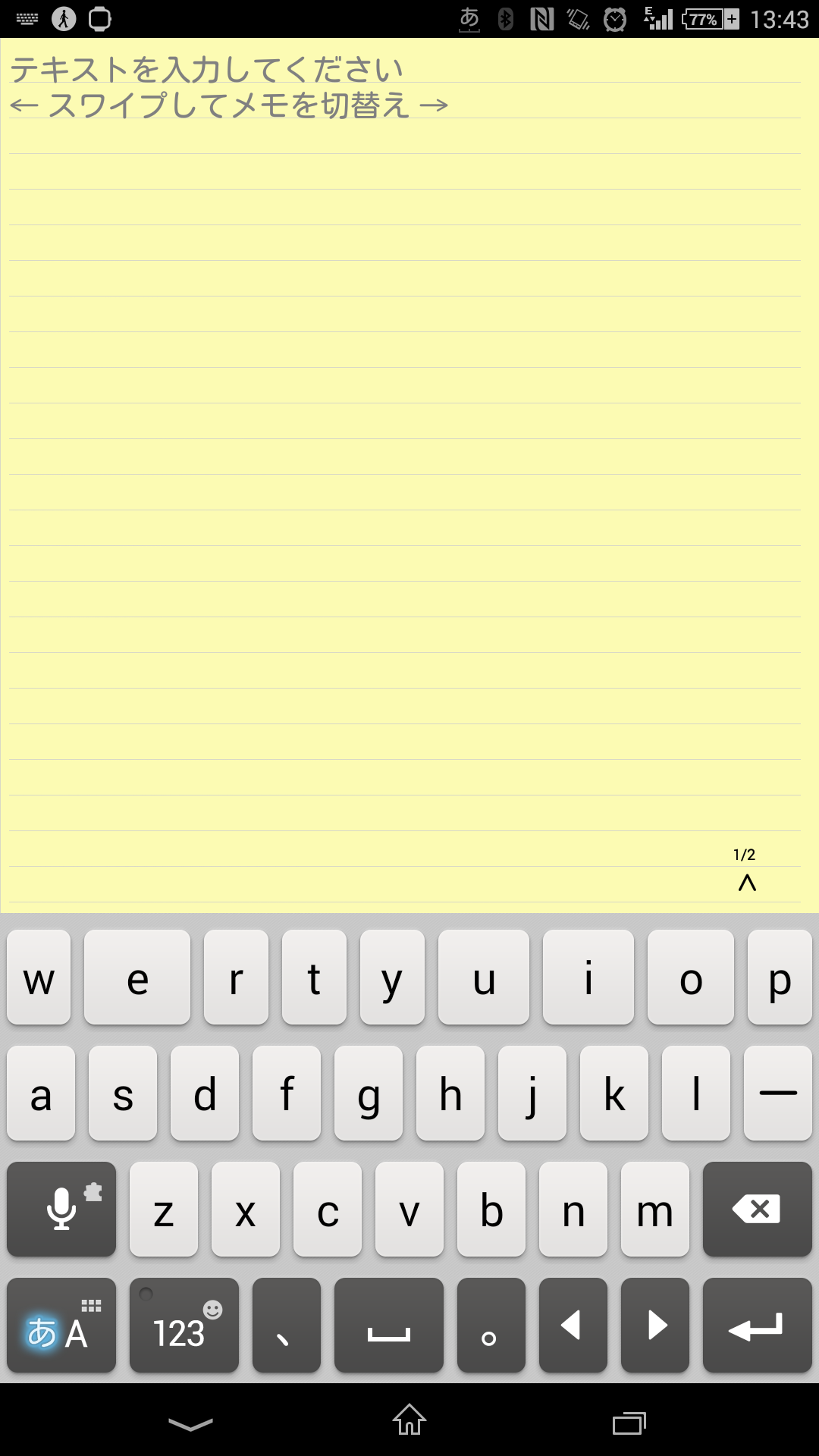Move cursor right with right arrow key
819x1456 pixels.
[x=655, y=1326]
